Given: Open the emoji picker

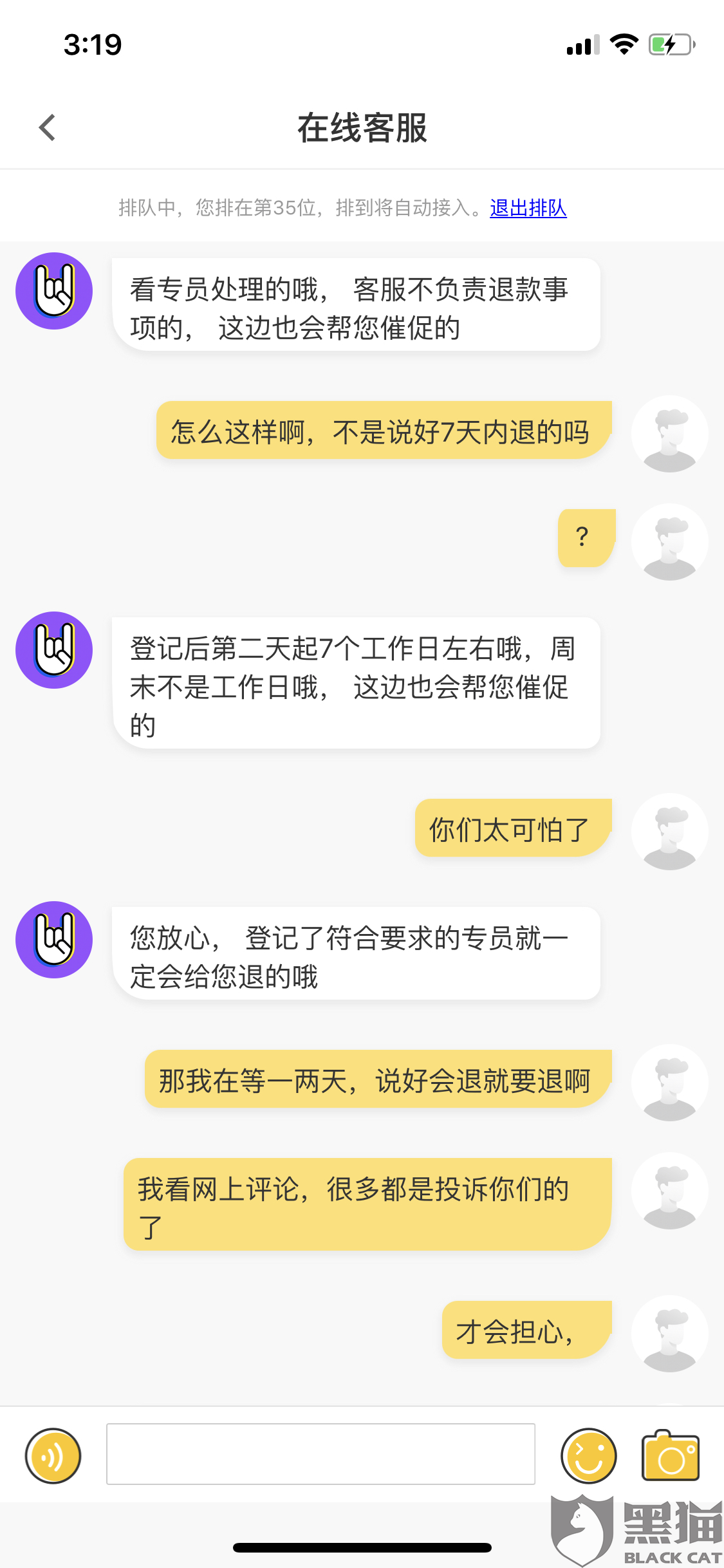Looking at the screenshot, I should (x=588, y=1455).
